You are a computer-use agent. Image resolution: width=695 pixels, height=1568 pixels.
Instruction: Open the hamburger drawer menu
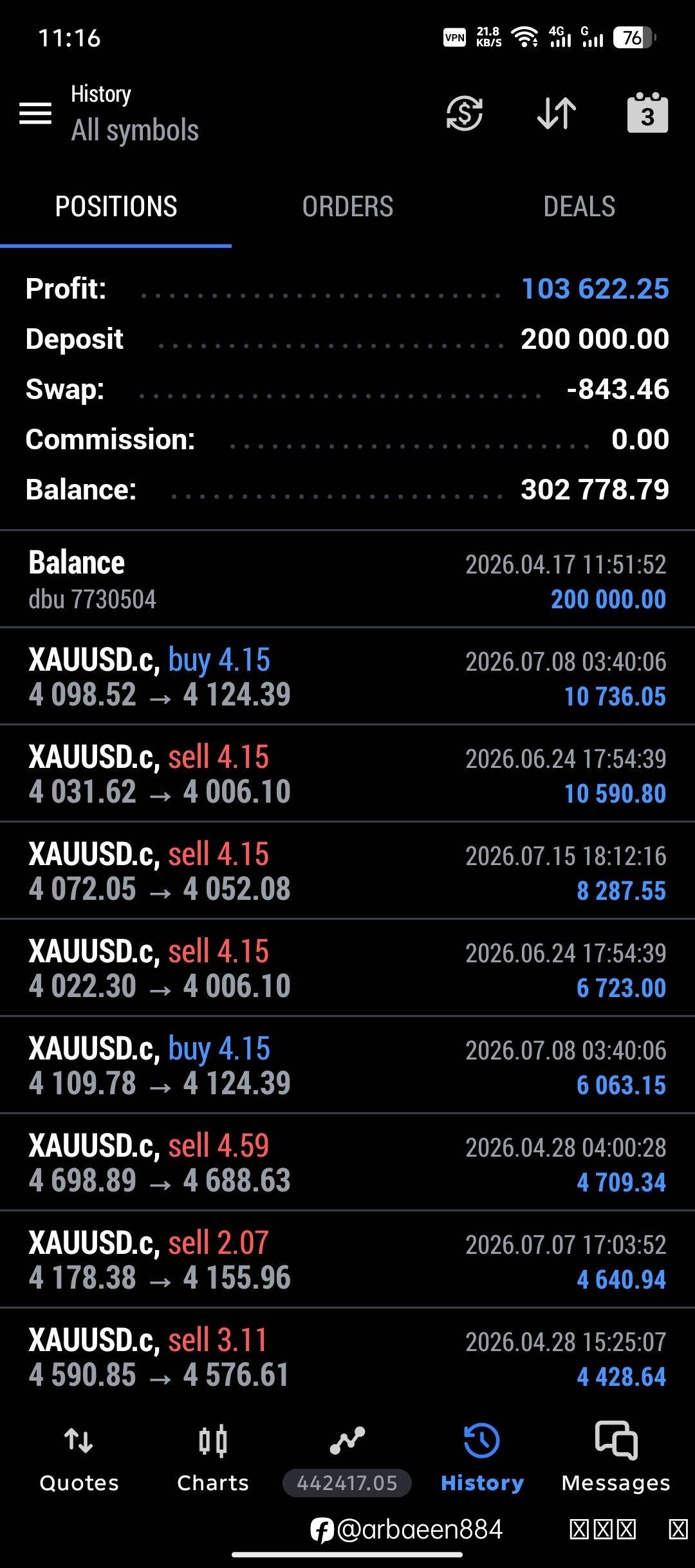coord(35,113)
